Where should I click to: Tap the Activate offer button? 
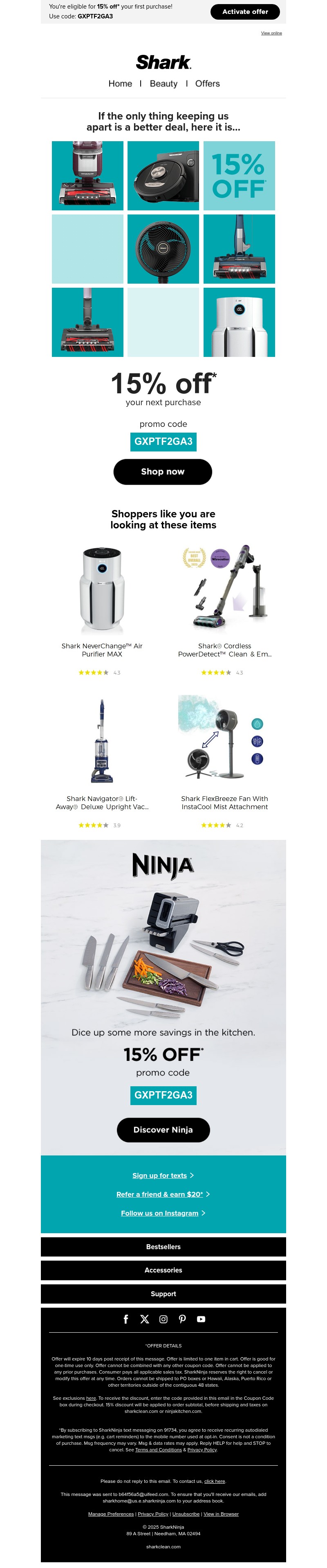click(x=244, y=11)
